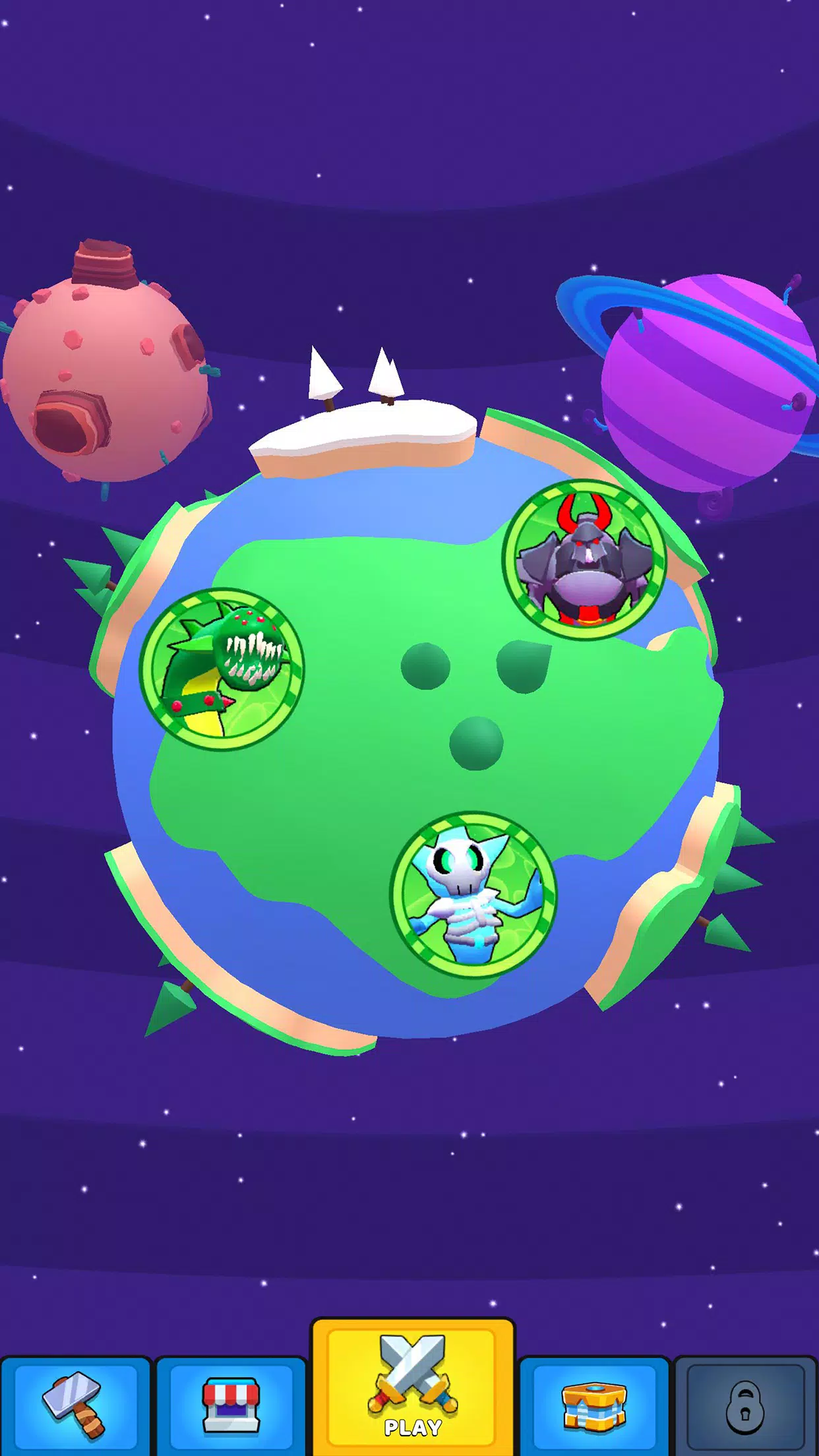
Task: Switch to the shop tab
Action: pyautogui.click(x=231, y=1406)
